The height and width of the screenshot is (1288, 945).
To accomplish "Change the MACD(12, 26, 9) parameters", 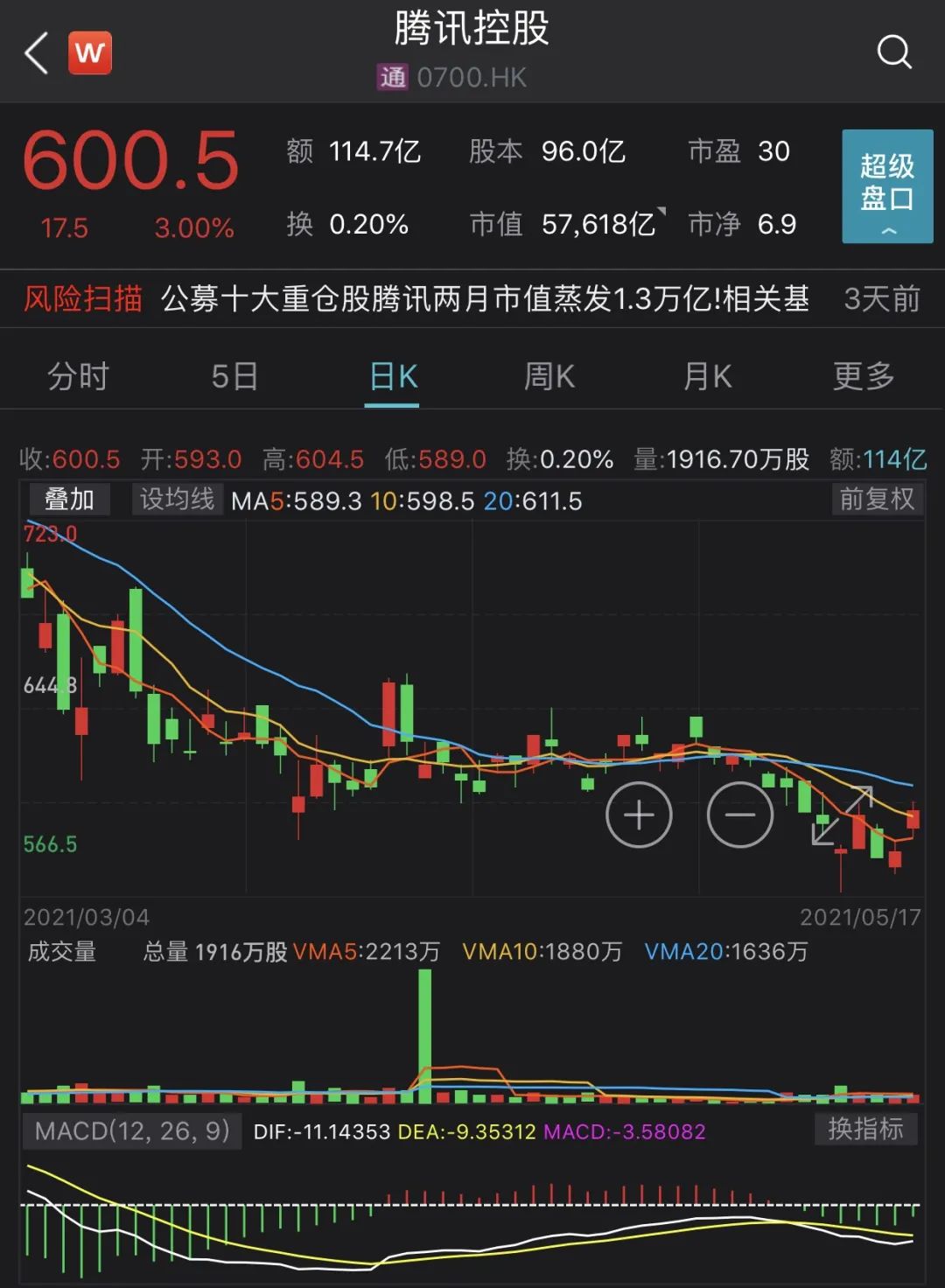I will (x=131, y=1131).
